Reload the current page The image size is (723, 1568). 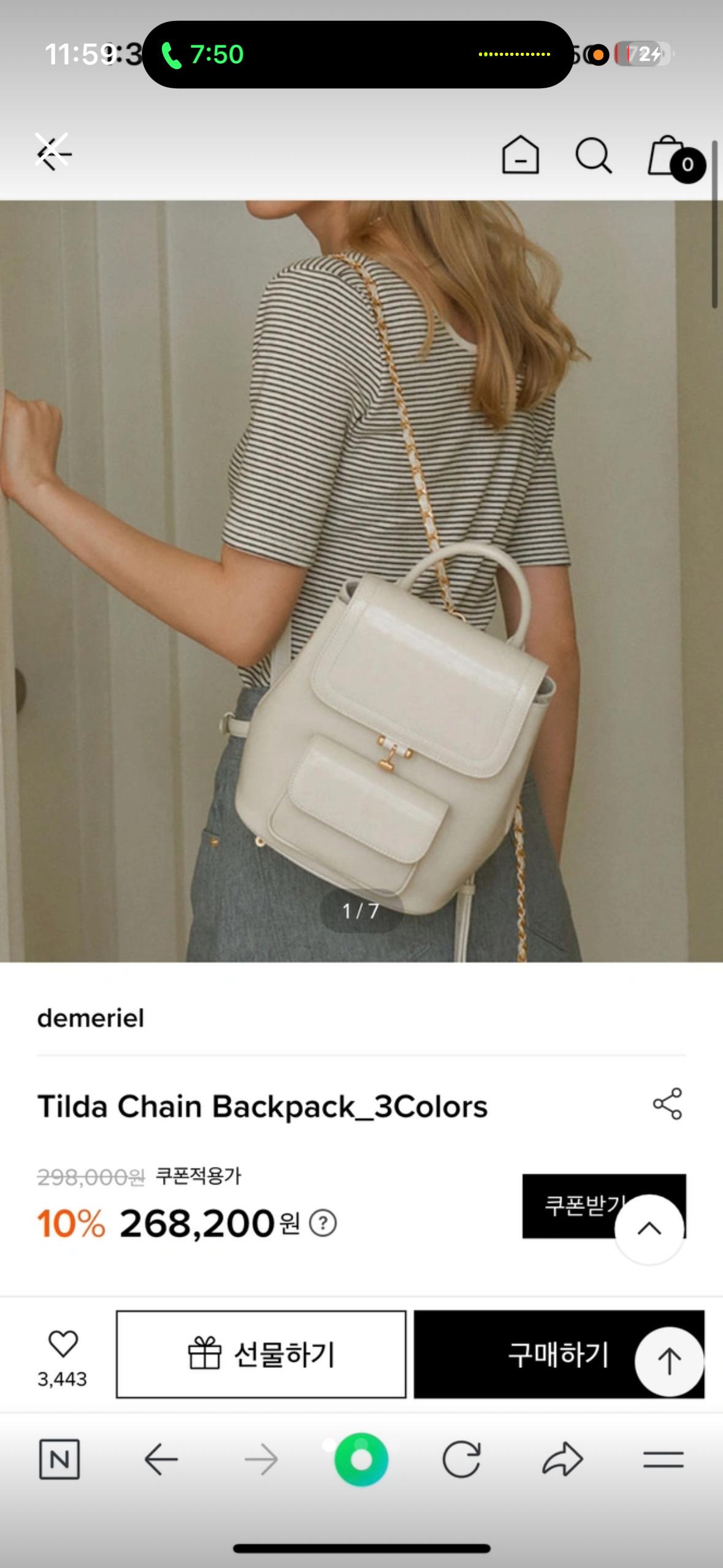click(x=461, y=1460)
